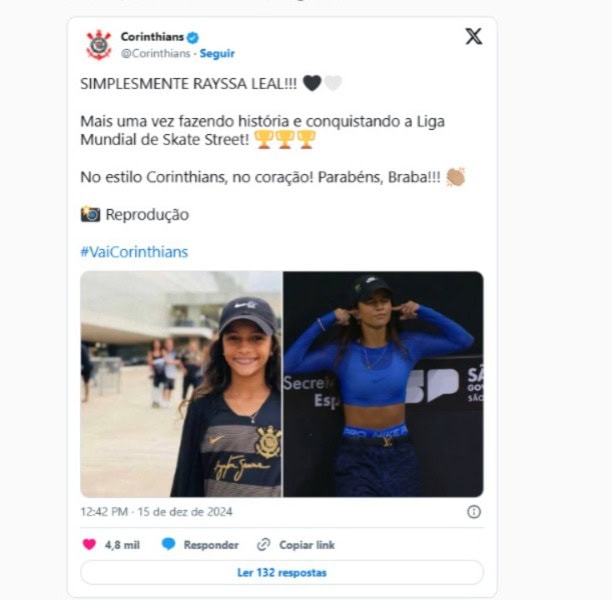Copy the tweet link with Copiar link
This screenshot has height=600, width=612.
point(296,545)
